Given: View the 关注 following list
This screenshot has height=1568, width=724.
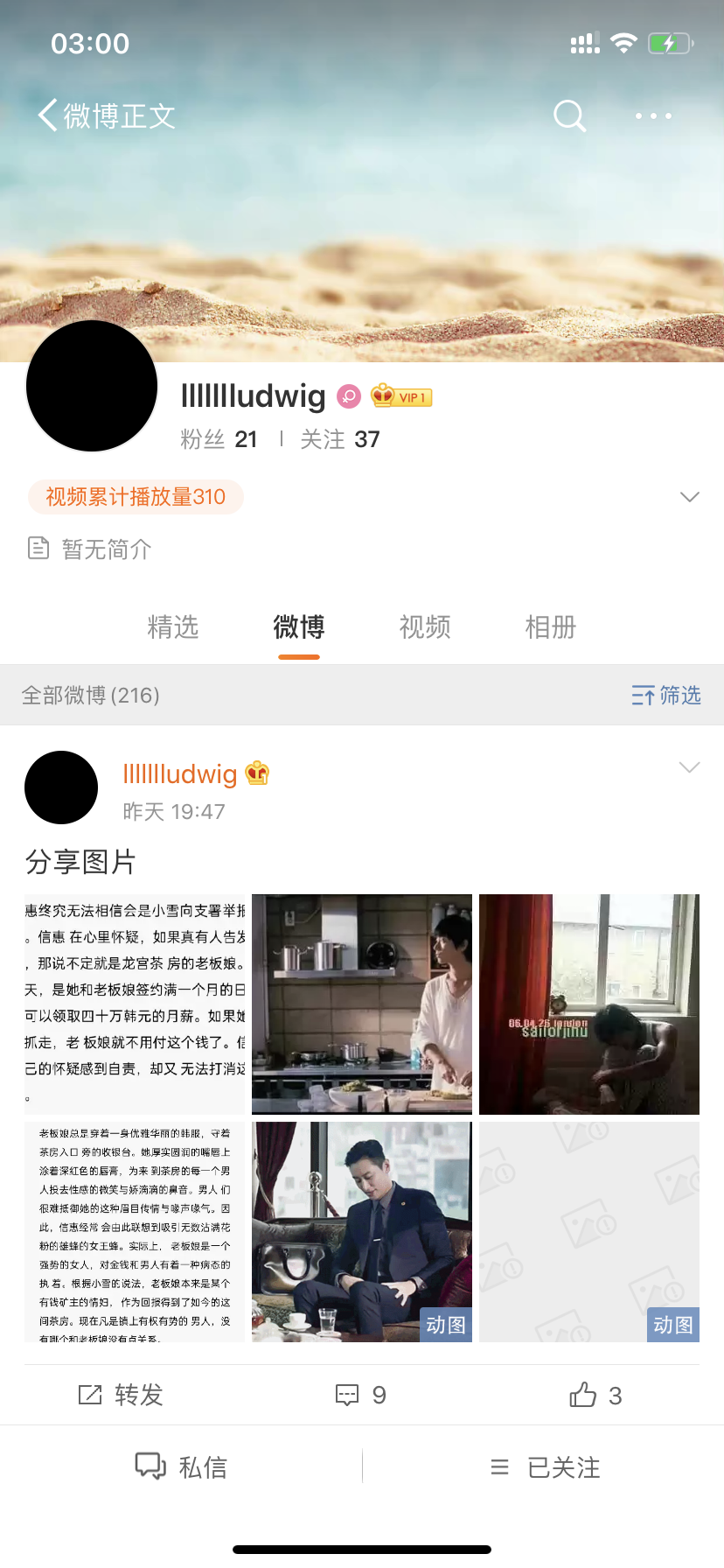Looking at the screenshot, I should click(x=340, y=439).
